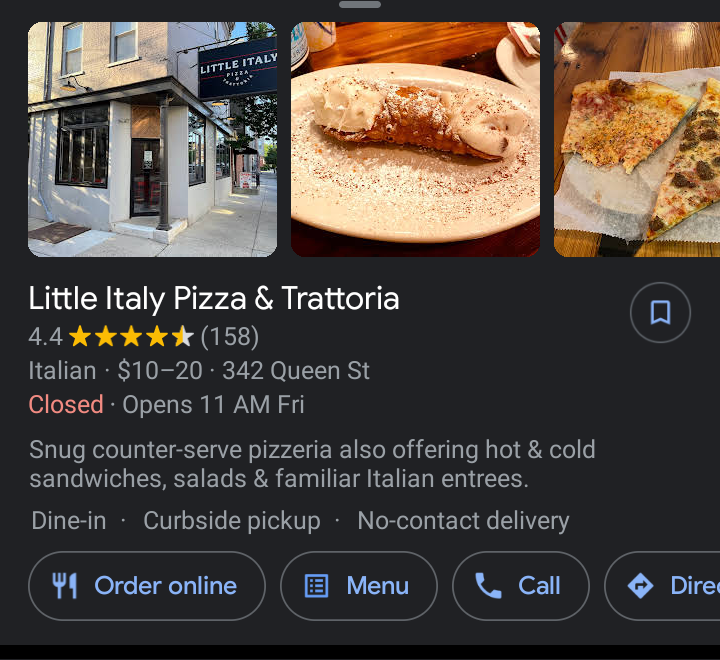Open the pizza slices photo
The width and height of the screenshot is (720, 660).
tap(637, 140)
